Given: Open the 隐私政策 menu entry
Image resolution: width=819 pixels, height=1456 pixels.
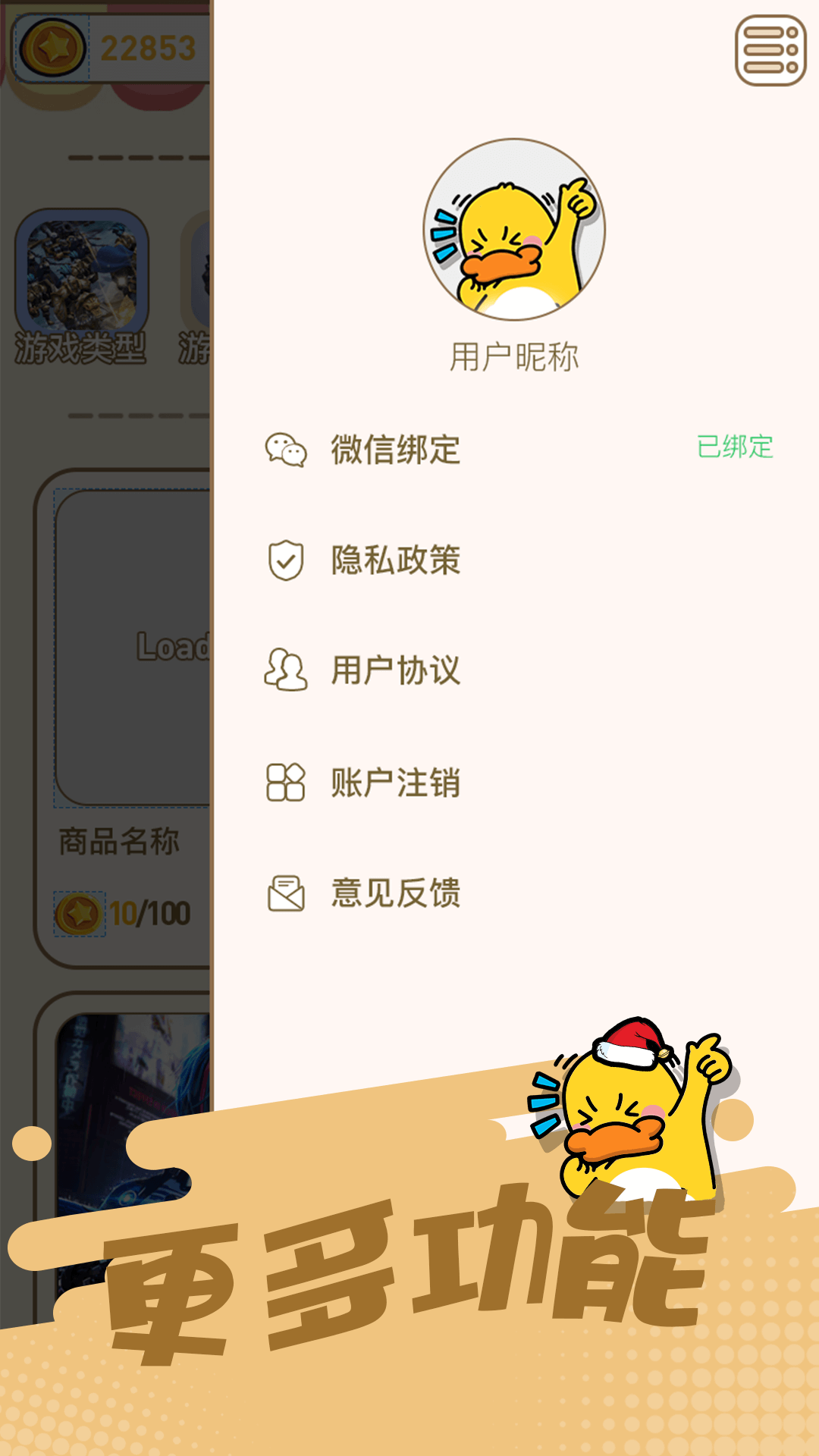Looking at the screenshot, I should point(396,561).
